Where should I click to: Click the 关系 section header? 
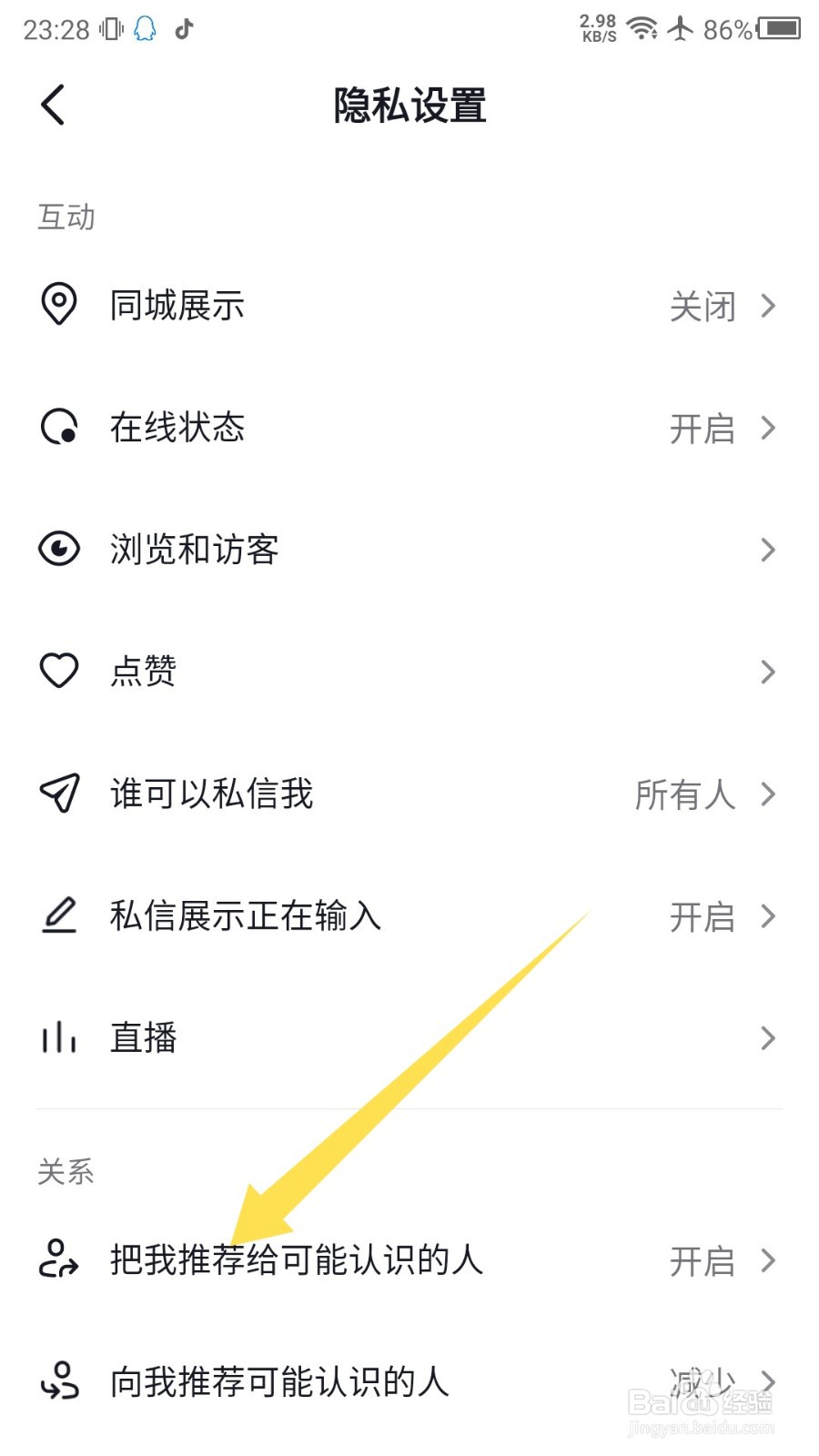pyautogui.click(x=65, y=1172)
